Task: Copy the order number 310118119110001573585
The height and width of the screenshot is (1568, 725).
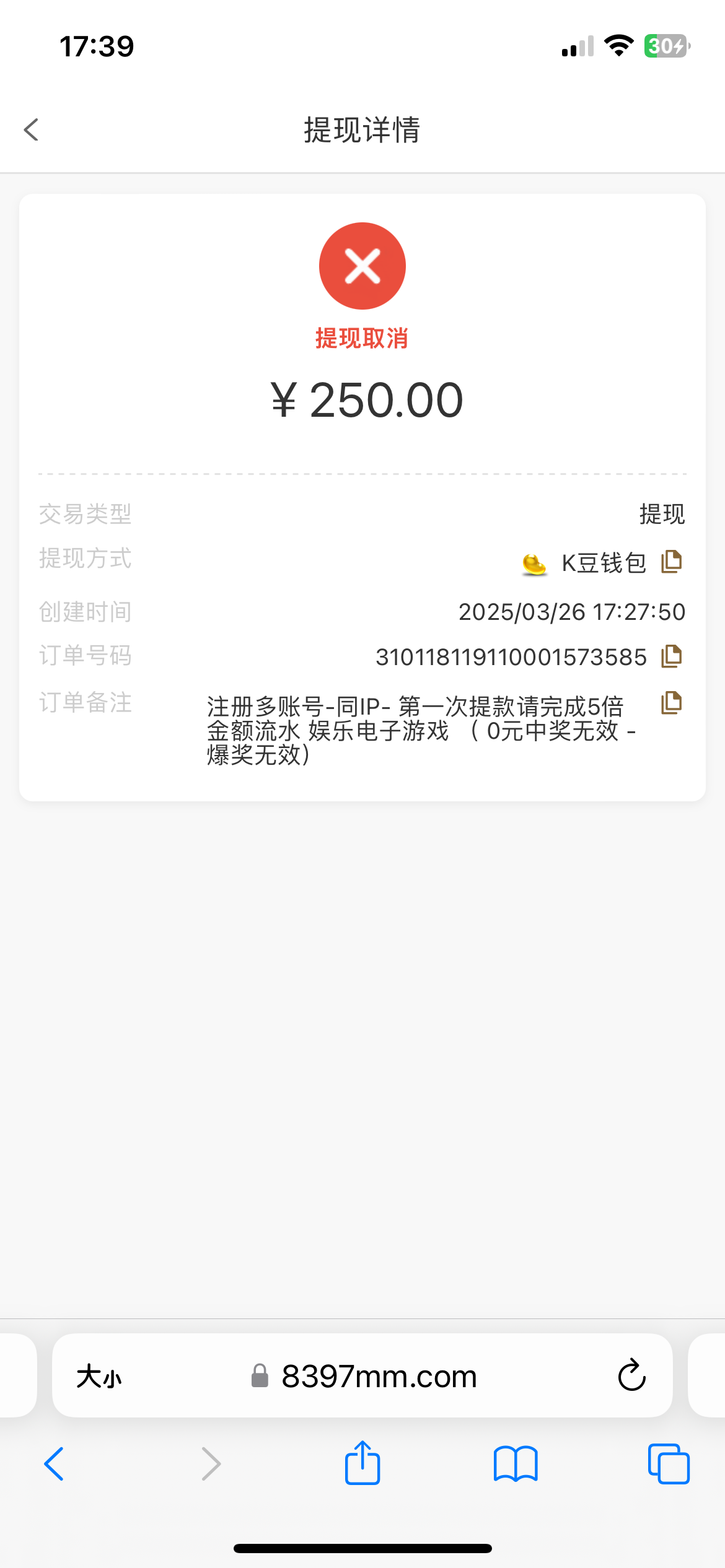Action: 671,656
